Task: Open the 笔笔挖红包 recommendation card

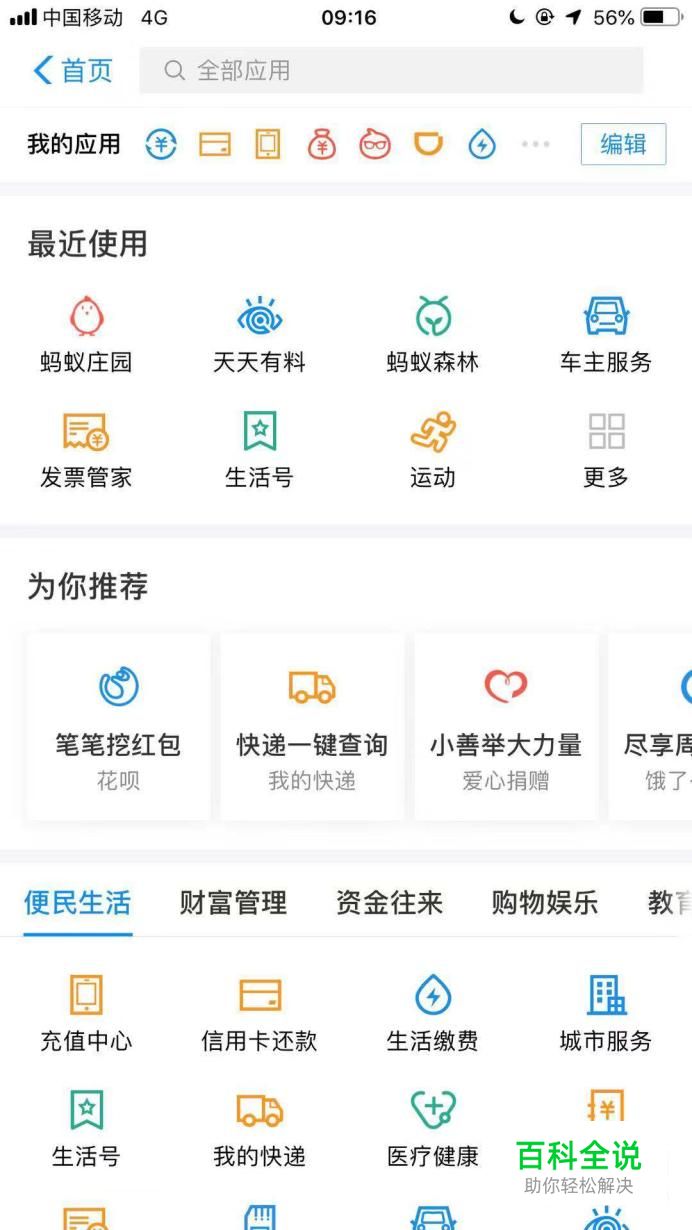Action: tap(118, 727)
